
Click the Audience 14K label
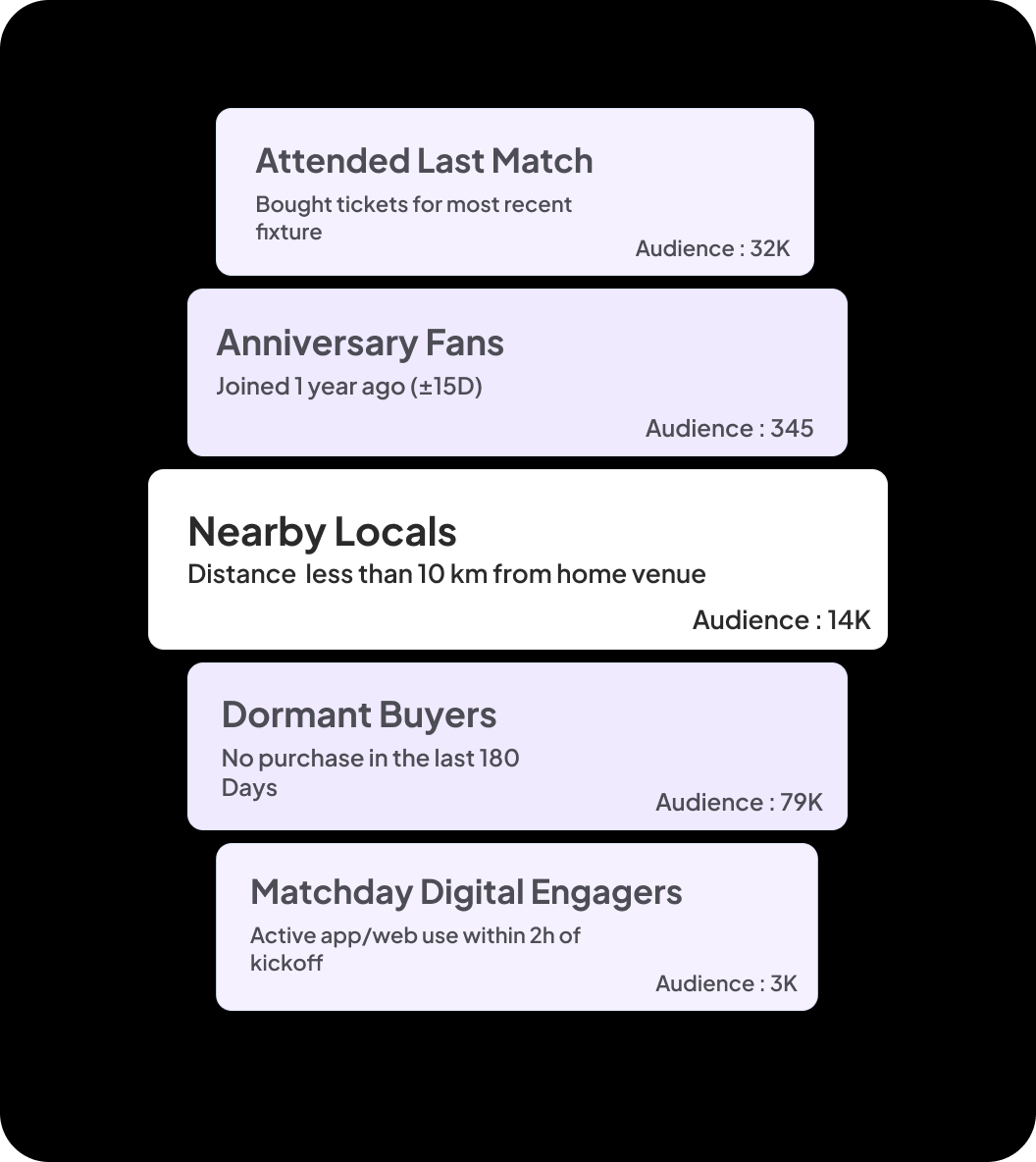(781, 619)
